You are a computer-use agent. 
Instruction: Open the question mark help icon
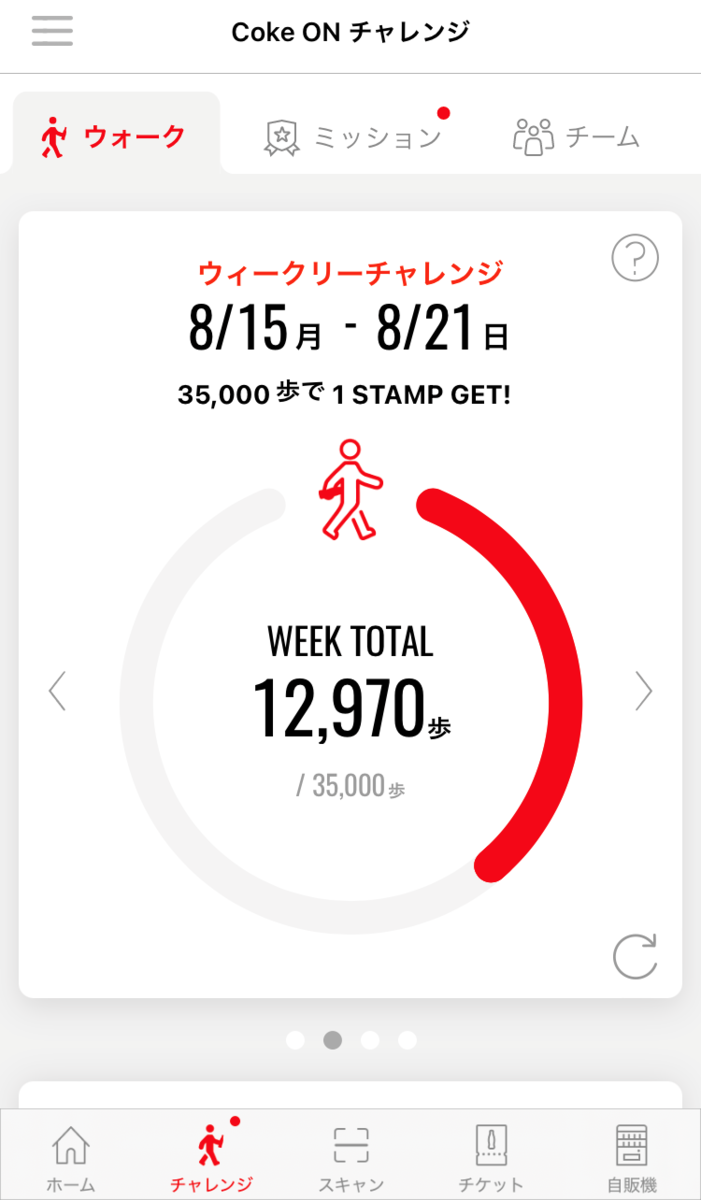[x=635, y=260]
